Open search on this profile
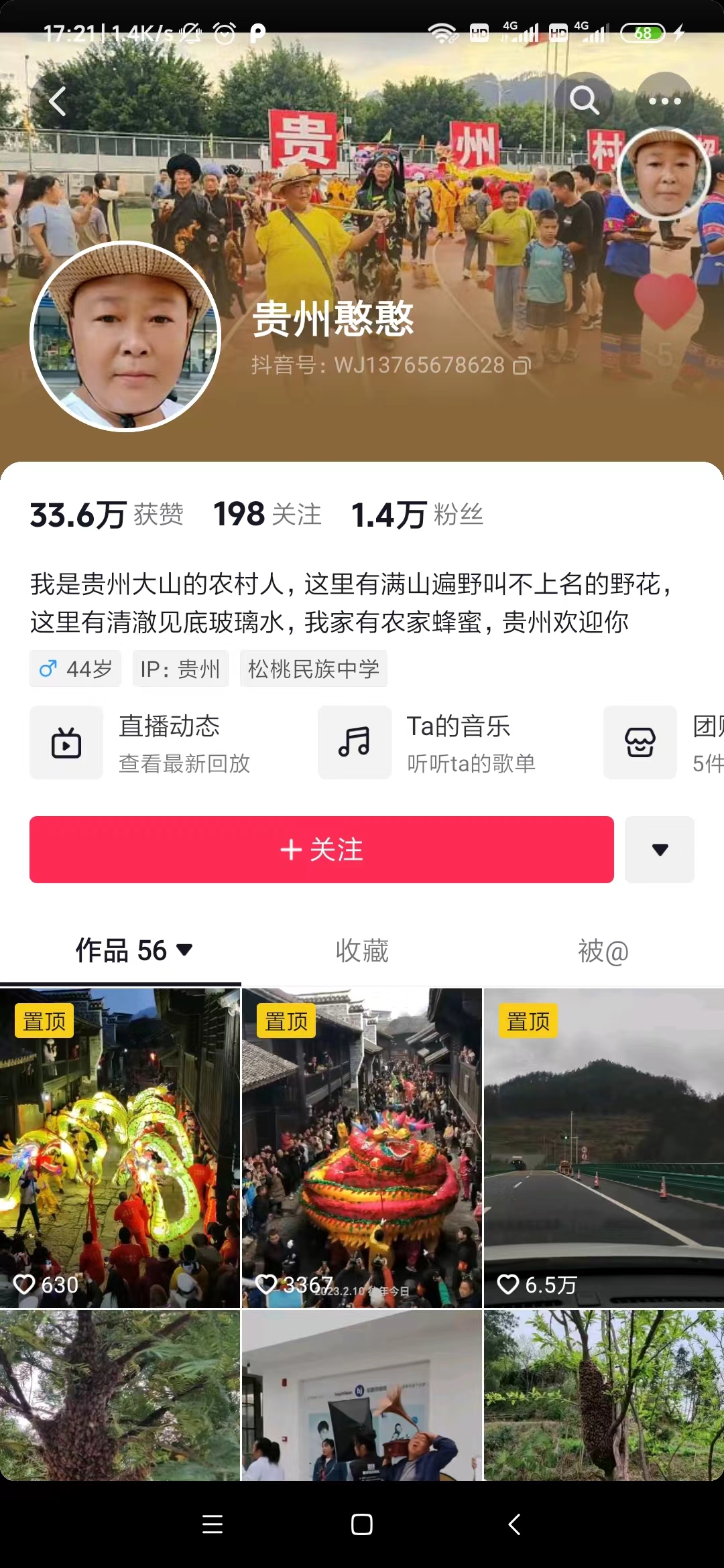The width and height of the screenshot is (724, 1568). pos(584,101)
